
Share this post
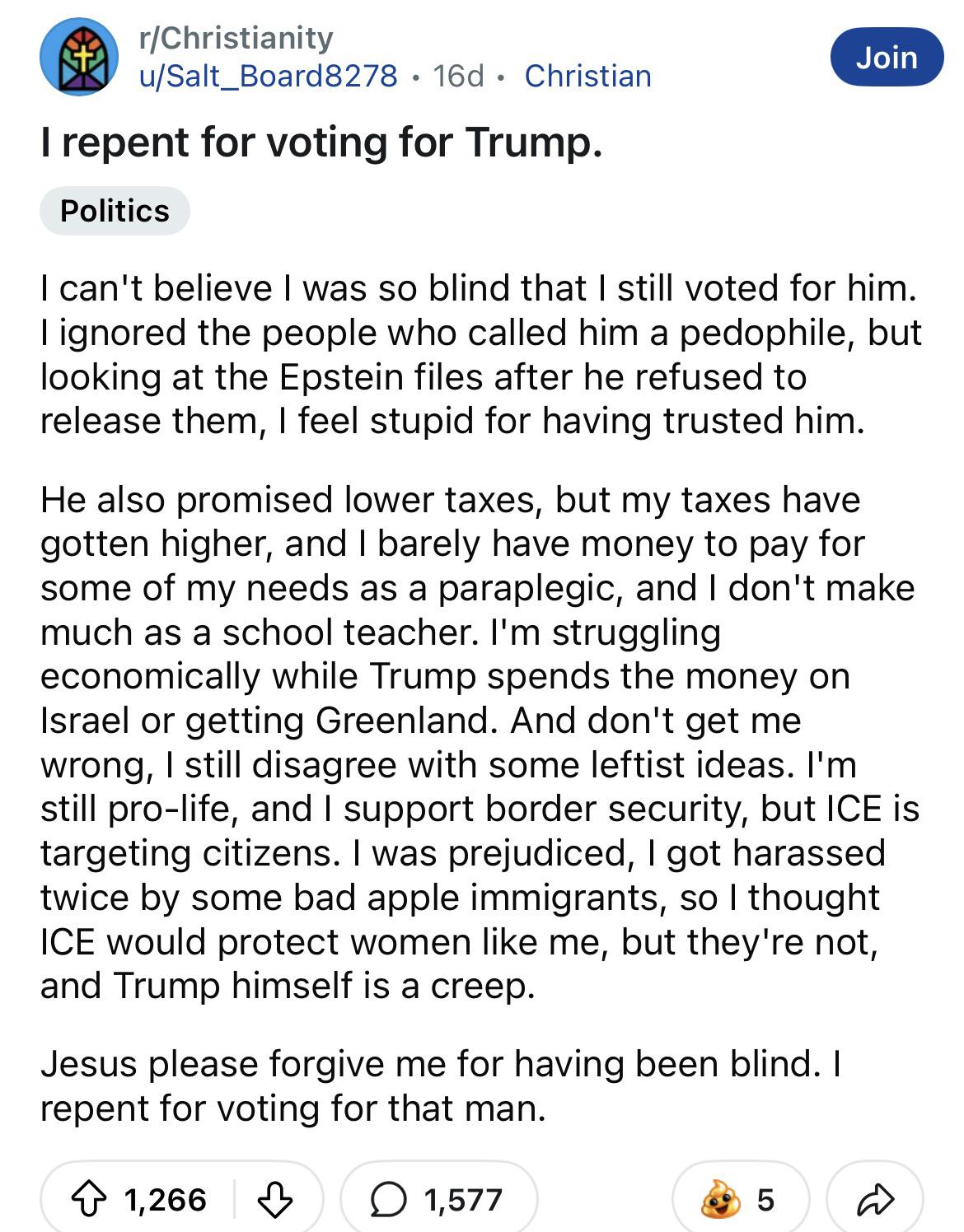(875, 1199)
